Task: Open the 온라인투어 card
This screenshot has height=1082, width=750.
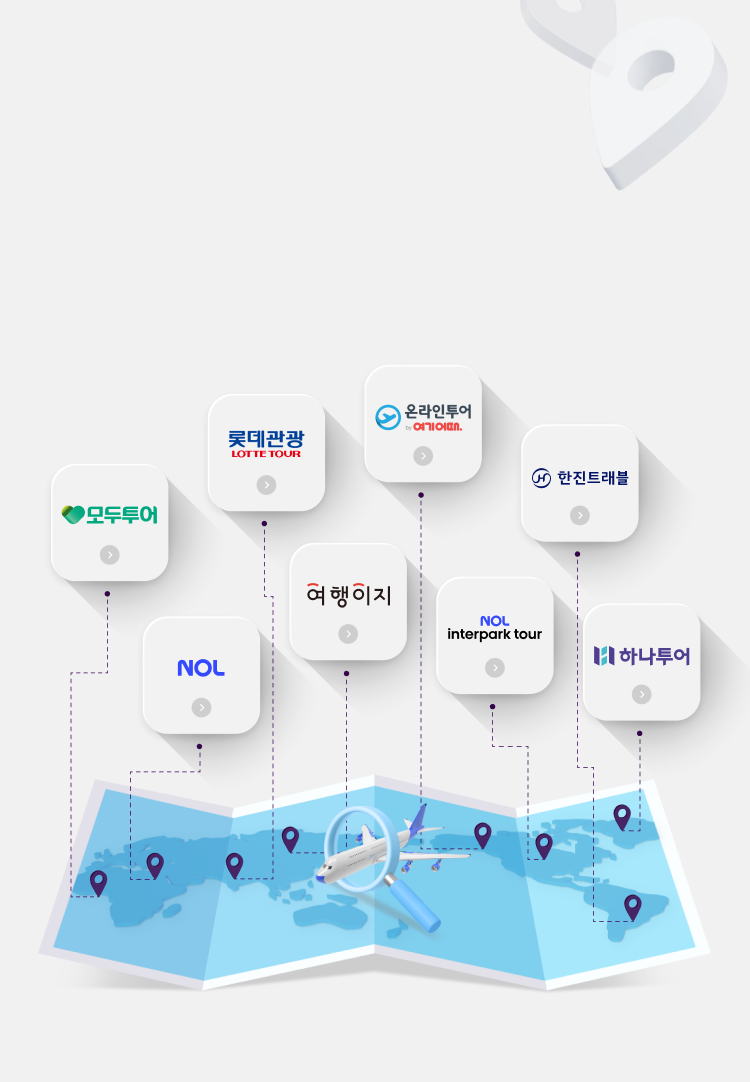Action: 423,424
